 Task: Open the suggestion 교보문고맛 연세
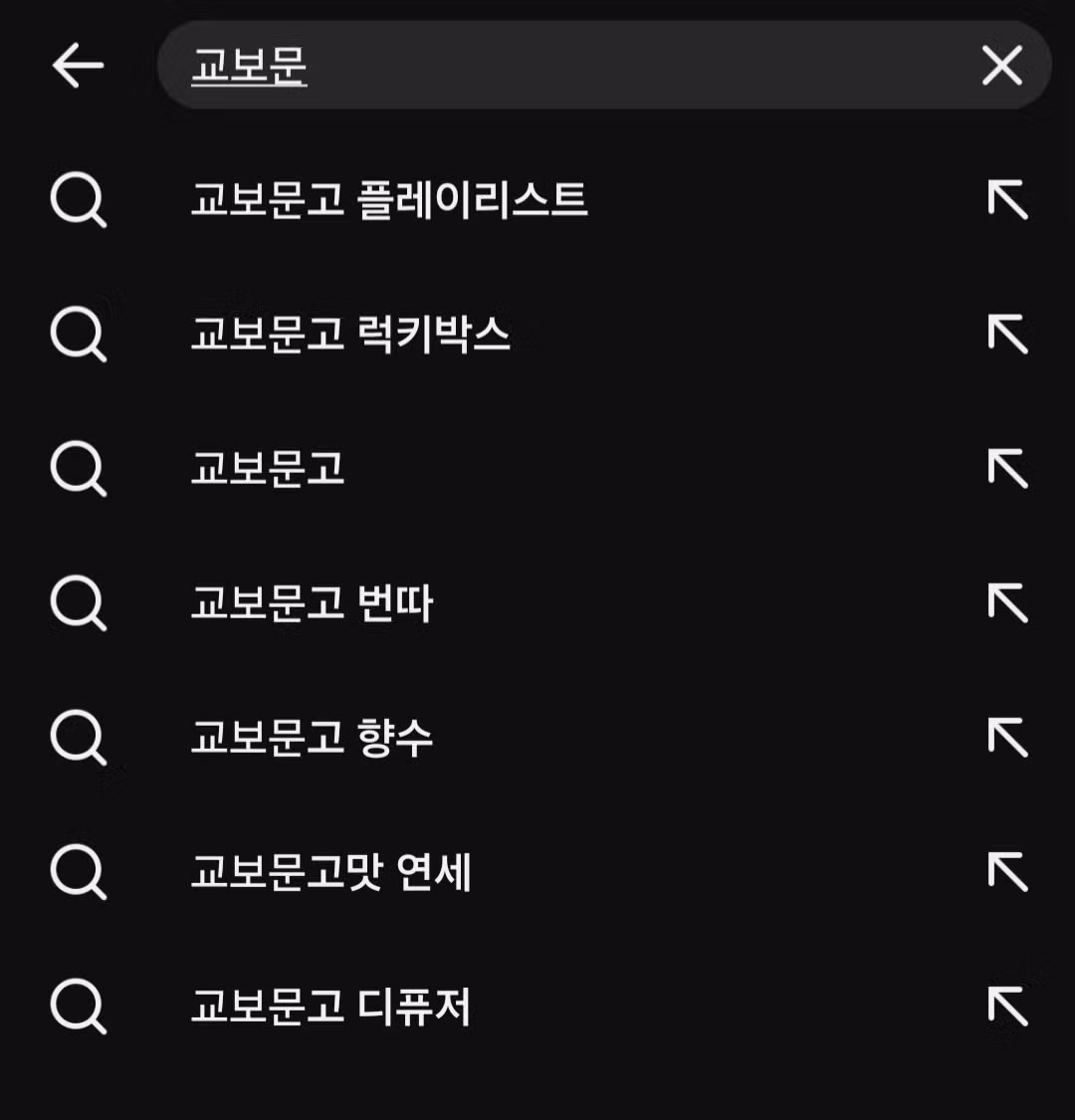click(x=331, y=873)
